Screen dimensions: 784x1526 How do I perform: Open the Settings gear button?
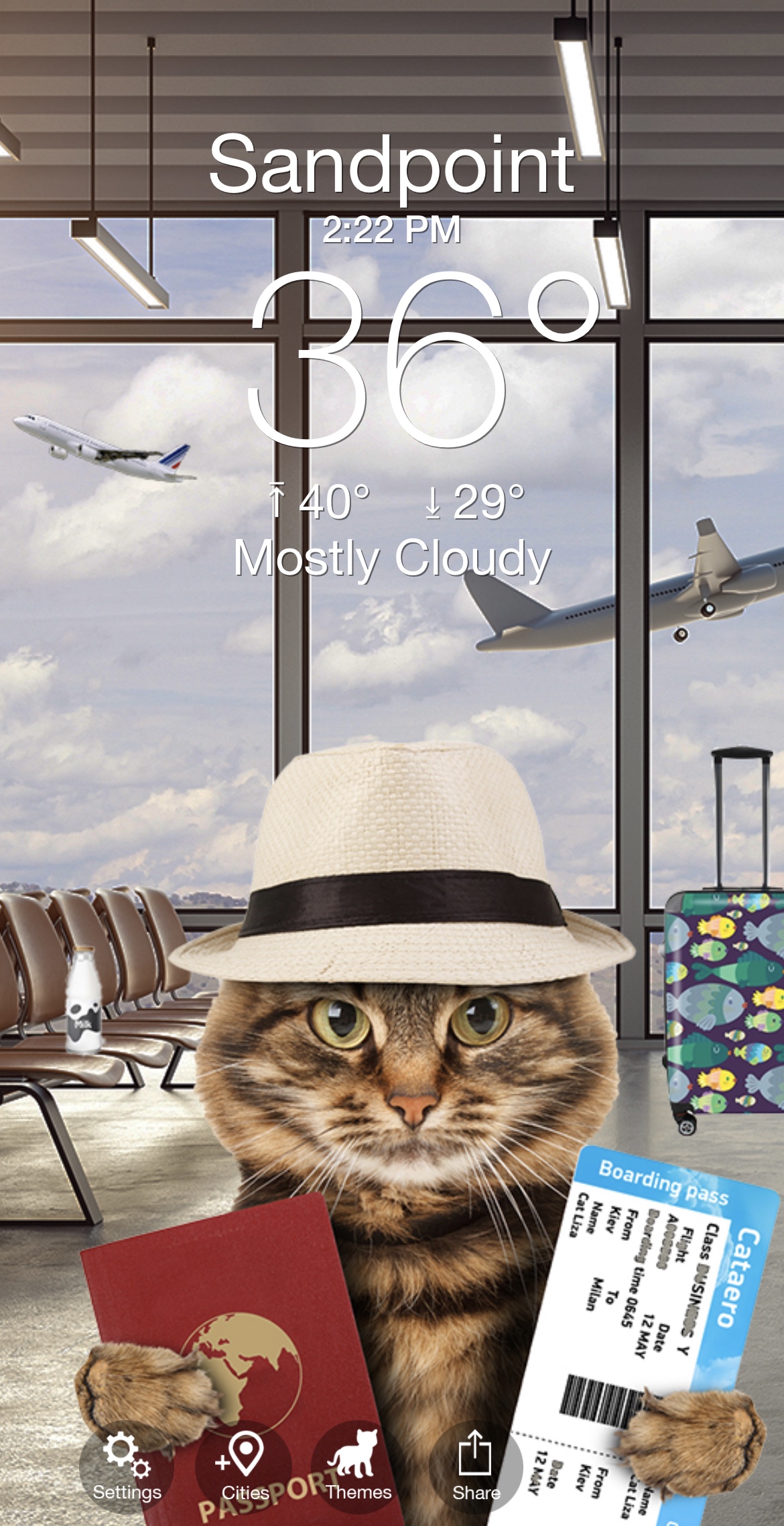pyautogui.click(x=127, y=1466)
